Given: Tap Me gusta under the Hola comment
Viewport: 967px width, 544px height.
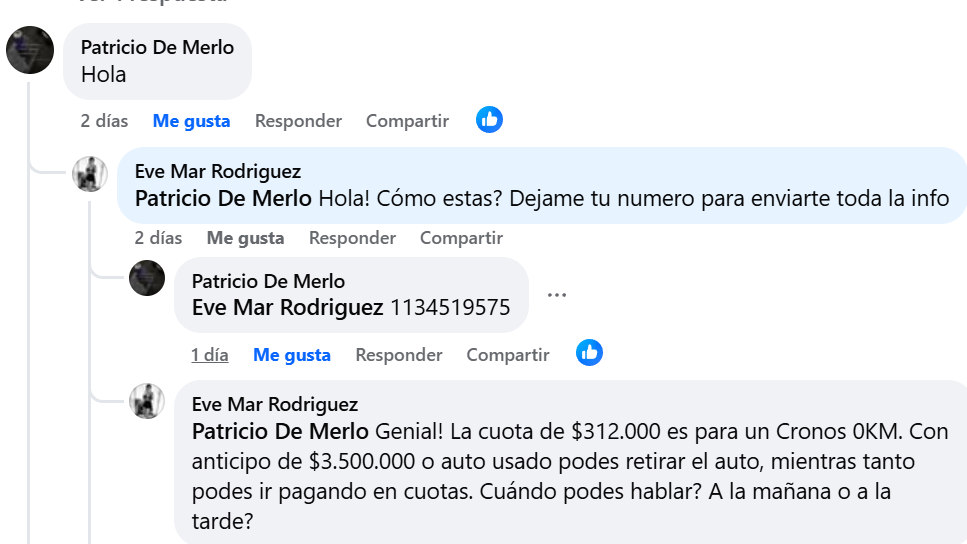Looking at the screenshot, I should pyautogui.click(x=191, y=121).
